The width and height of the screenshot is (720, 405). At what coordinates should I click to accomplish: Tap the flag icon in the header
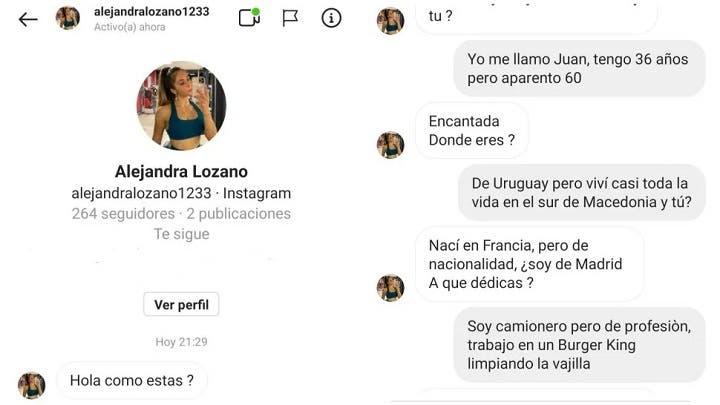point(290,18)
